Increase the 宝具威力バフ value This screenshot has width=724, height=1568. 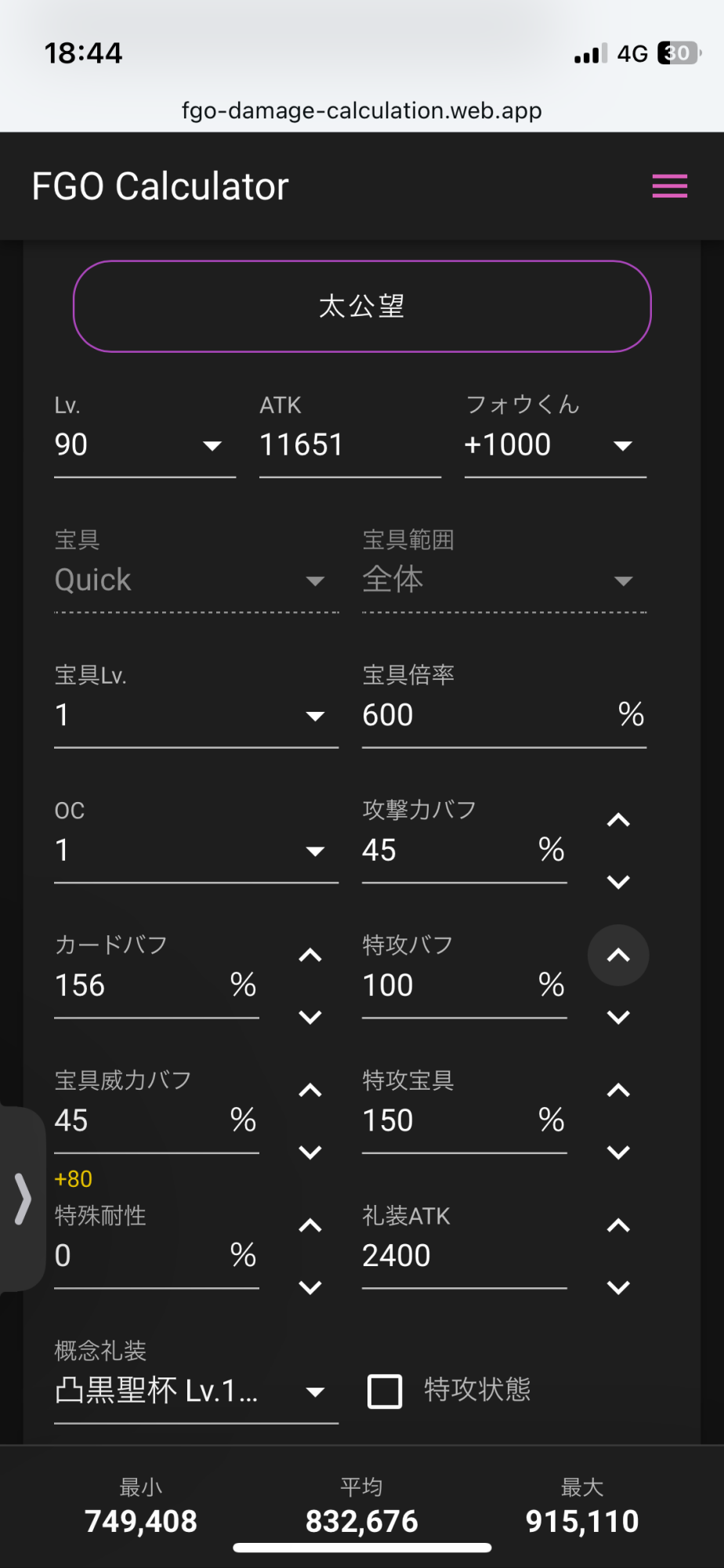(x=310, y=1091)
